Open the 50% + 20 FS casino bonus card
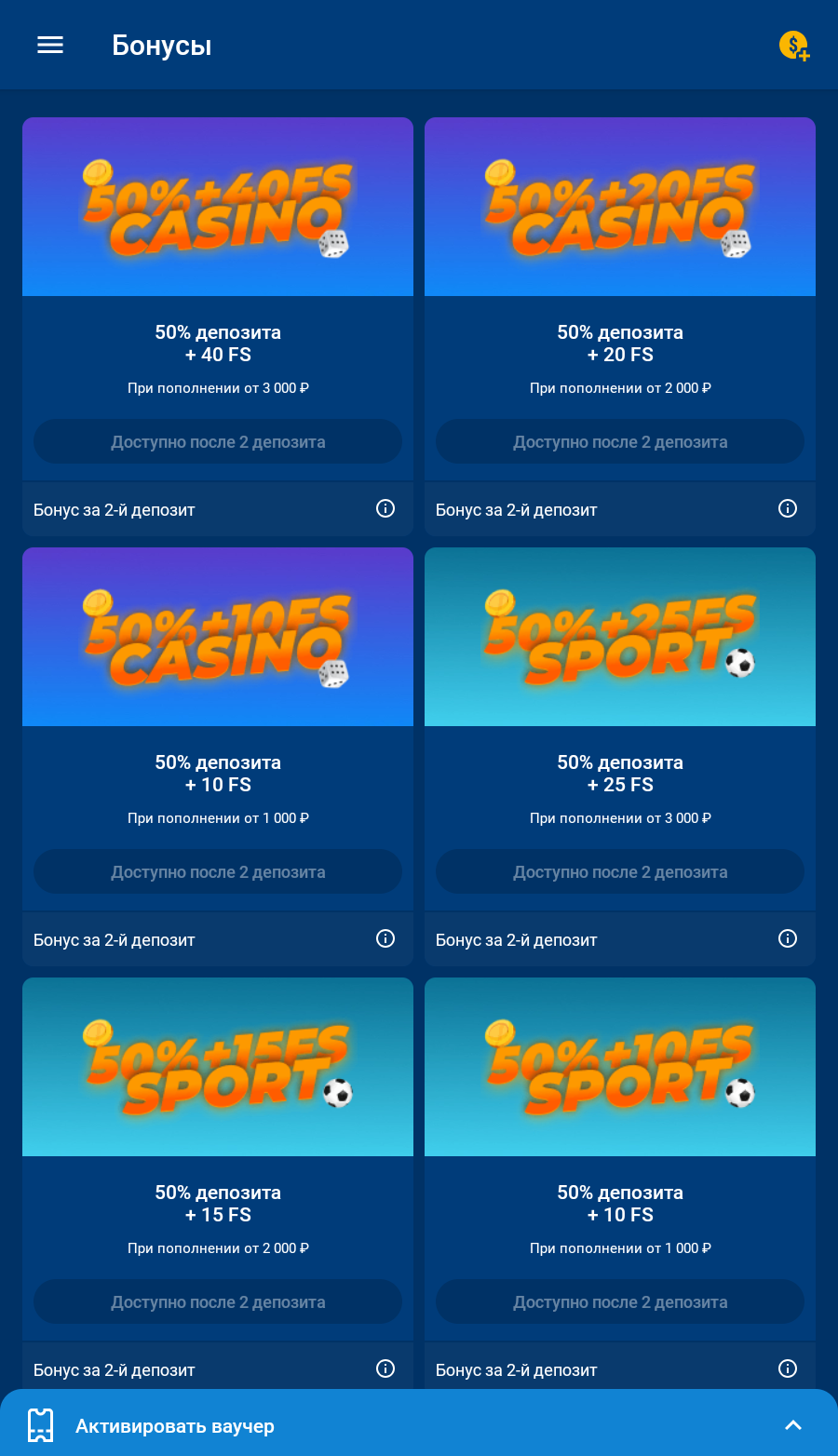 [x=620, y=207]
